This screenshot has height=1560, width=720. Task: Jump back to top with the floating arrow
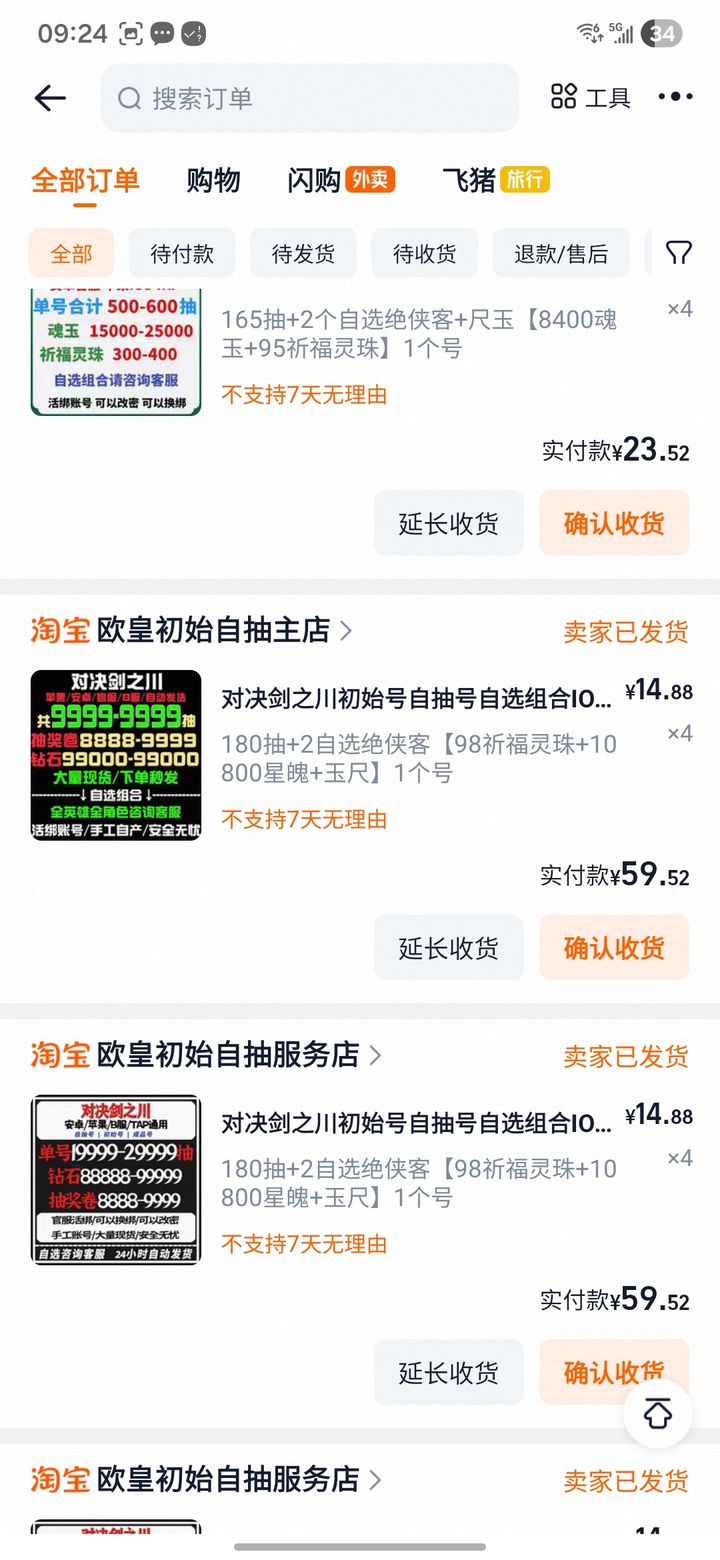[x=657, y=1414]
